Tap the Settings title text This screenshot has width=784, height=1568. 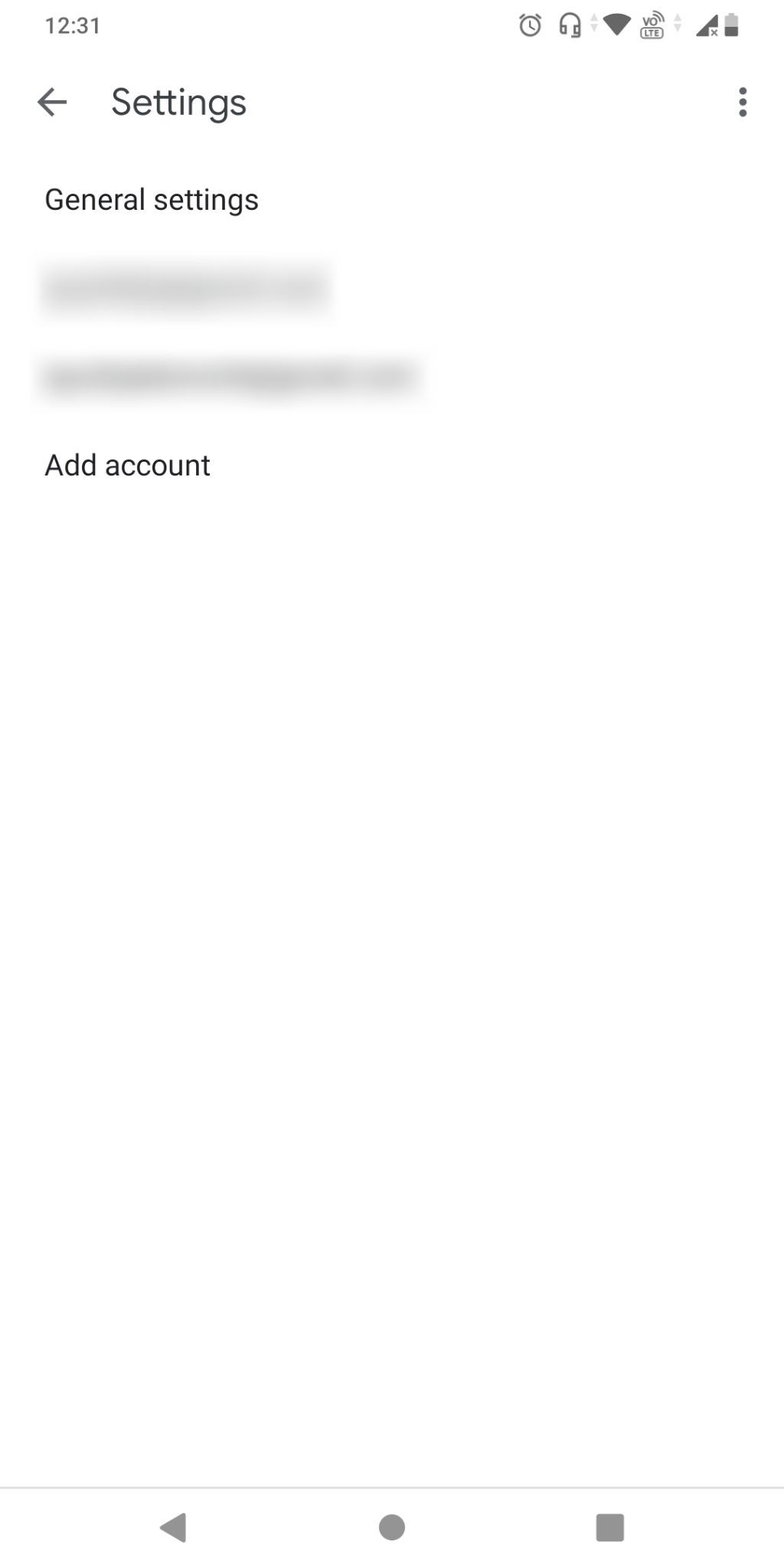point(178,102)
